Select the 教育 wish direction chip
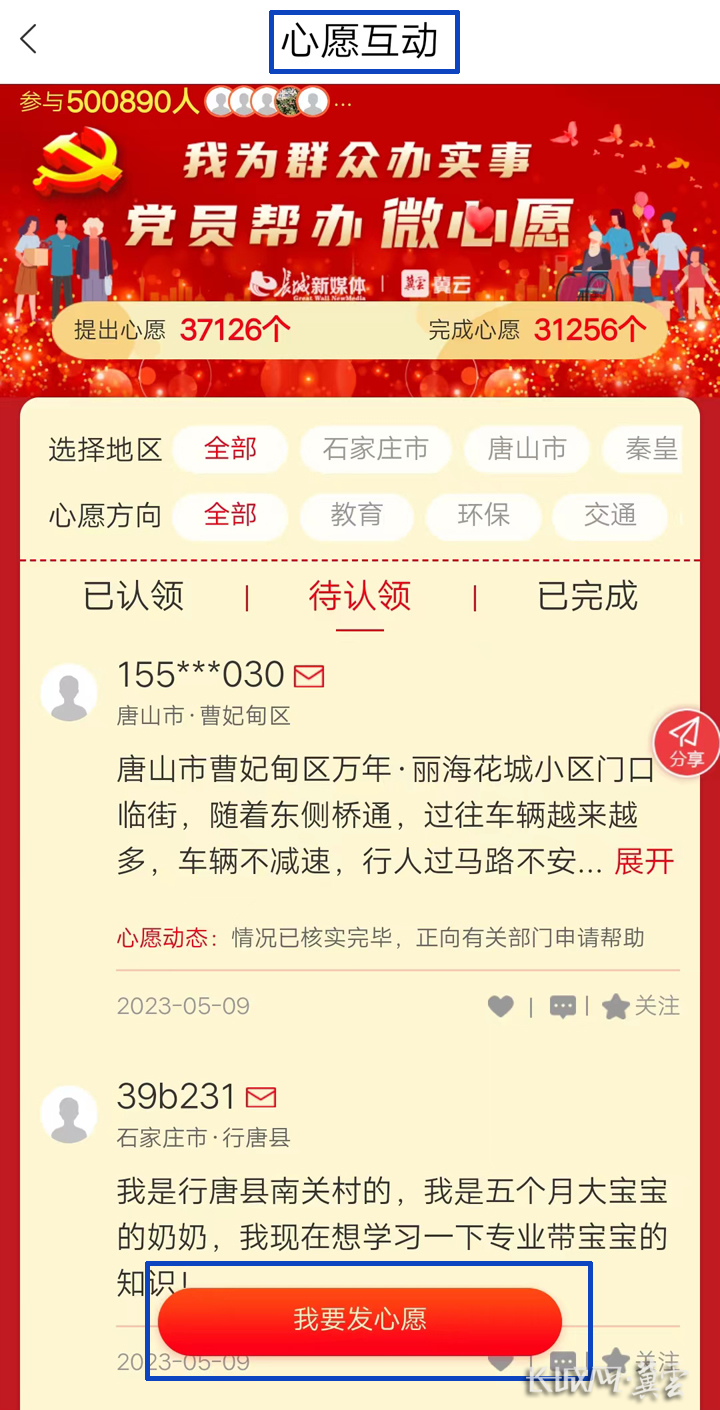The height and width of the screenshot is (1410, 720). 357,515
